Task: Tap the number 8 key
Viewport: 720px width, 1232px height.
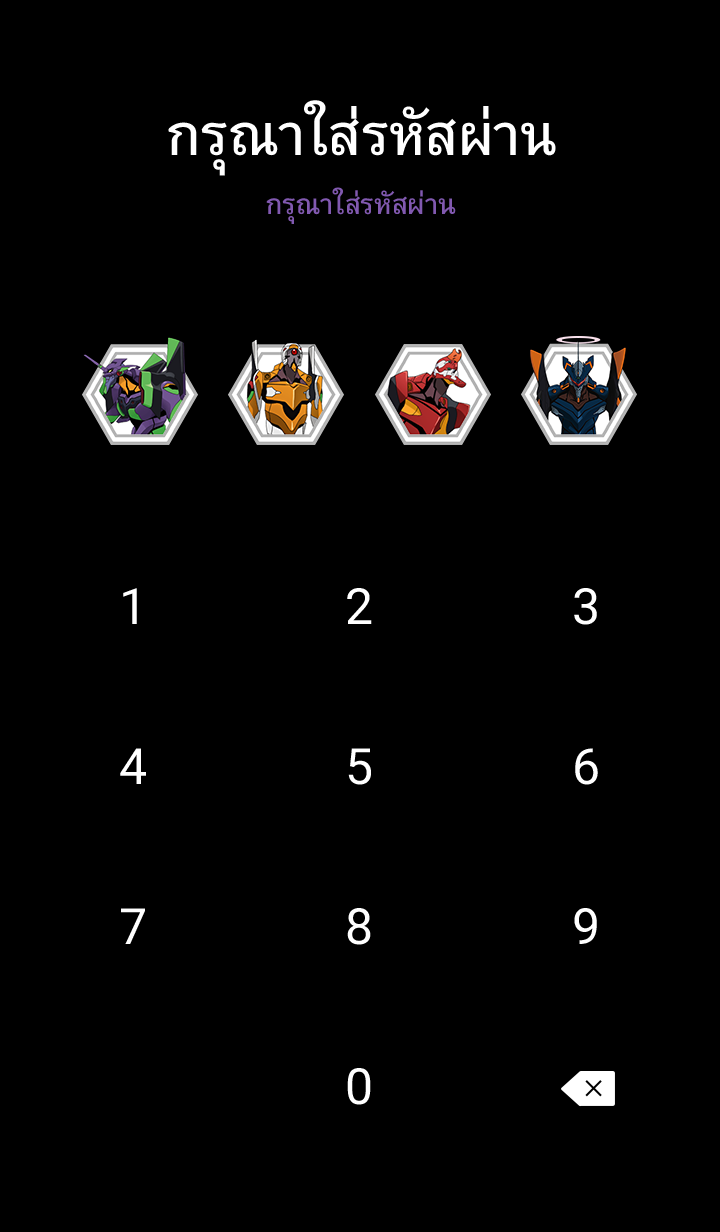Action: click(359, 927)
